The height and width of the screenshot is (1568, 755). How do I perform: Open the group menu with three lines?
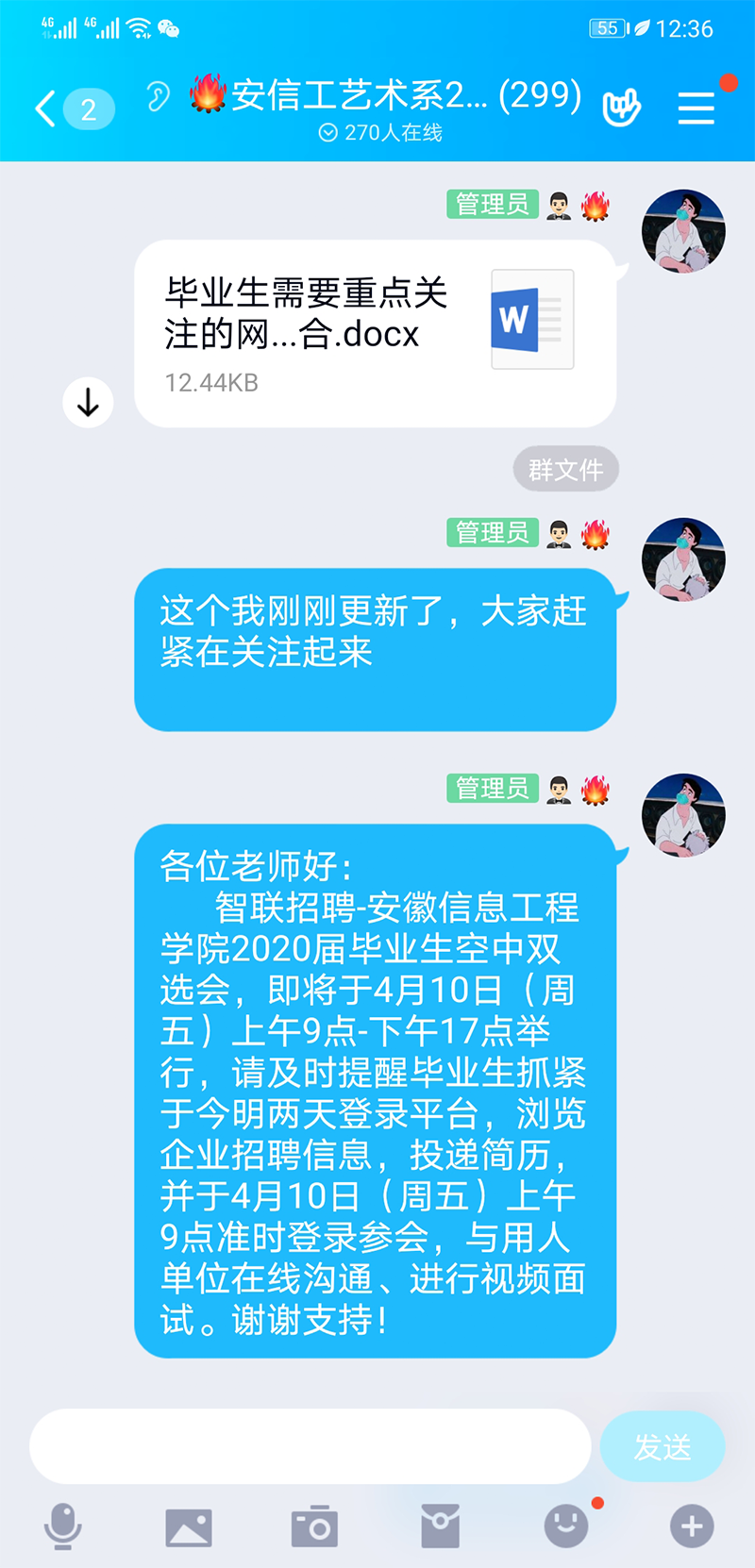[696, 108]
